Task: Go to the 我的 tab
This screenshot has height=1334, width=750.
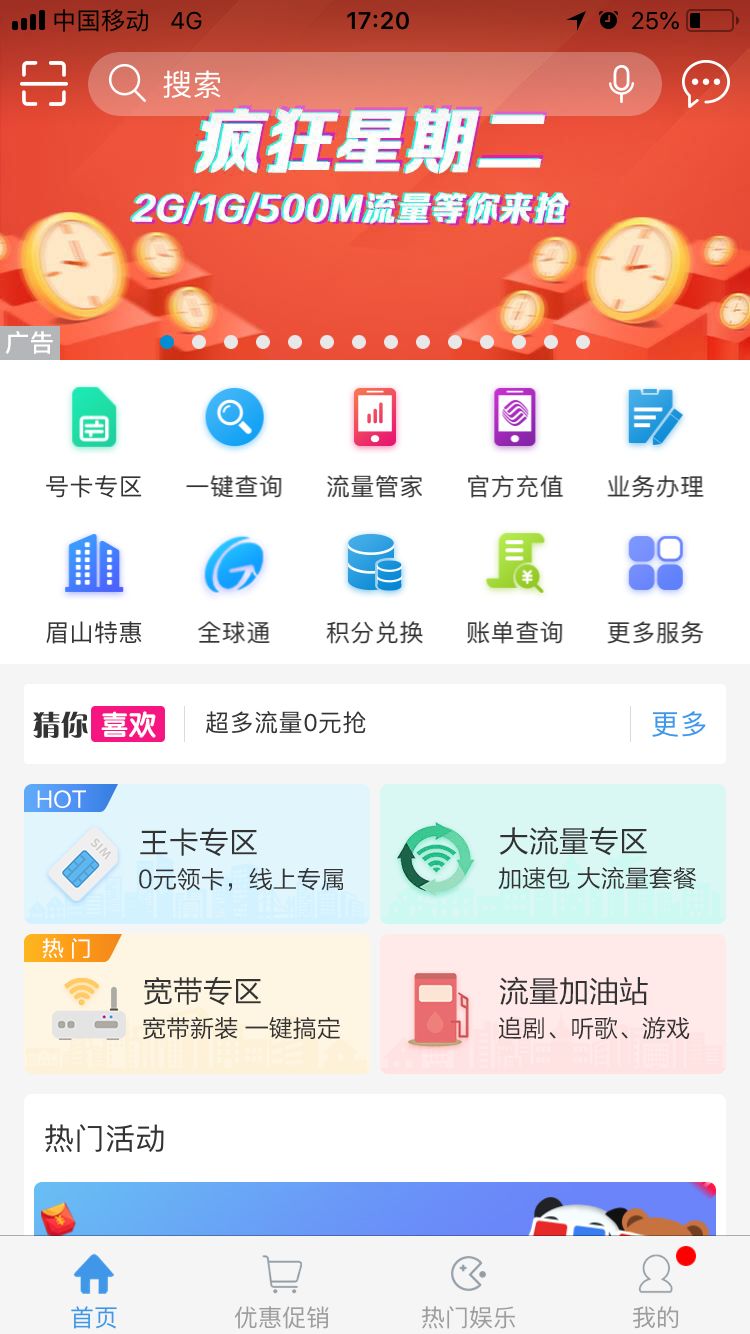Action: click(x=656, y=1292)
